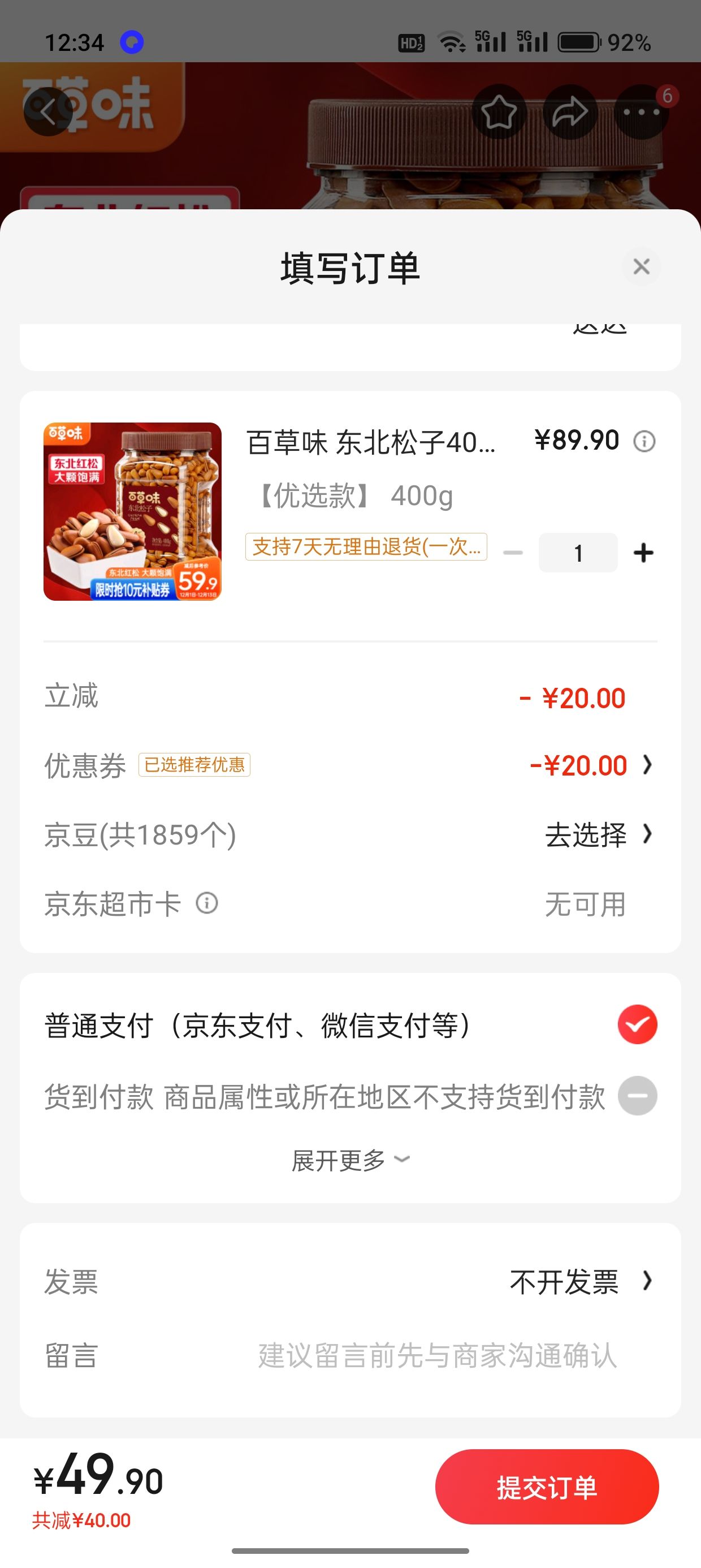Open the 发票 invoice settings row
The width and height of the screenshot is (701, 1568).
(350, 1281)
